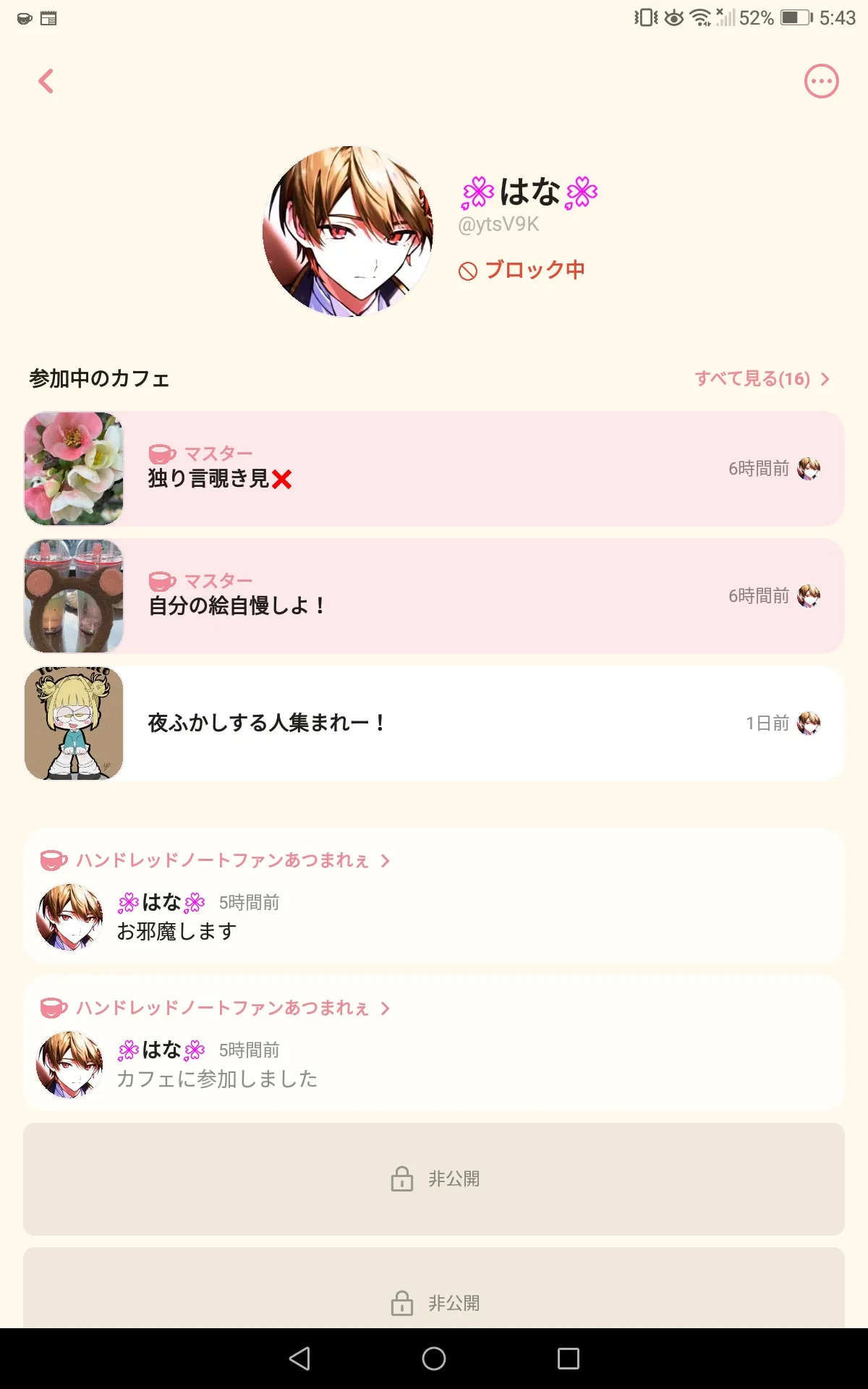
Task: Open the three-dot options menu
Action: point(822,81)
